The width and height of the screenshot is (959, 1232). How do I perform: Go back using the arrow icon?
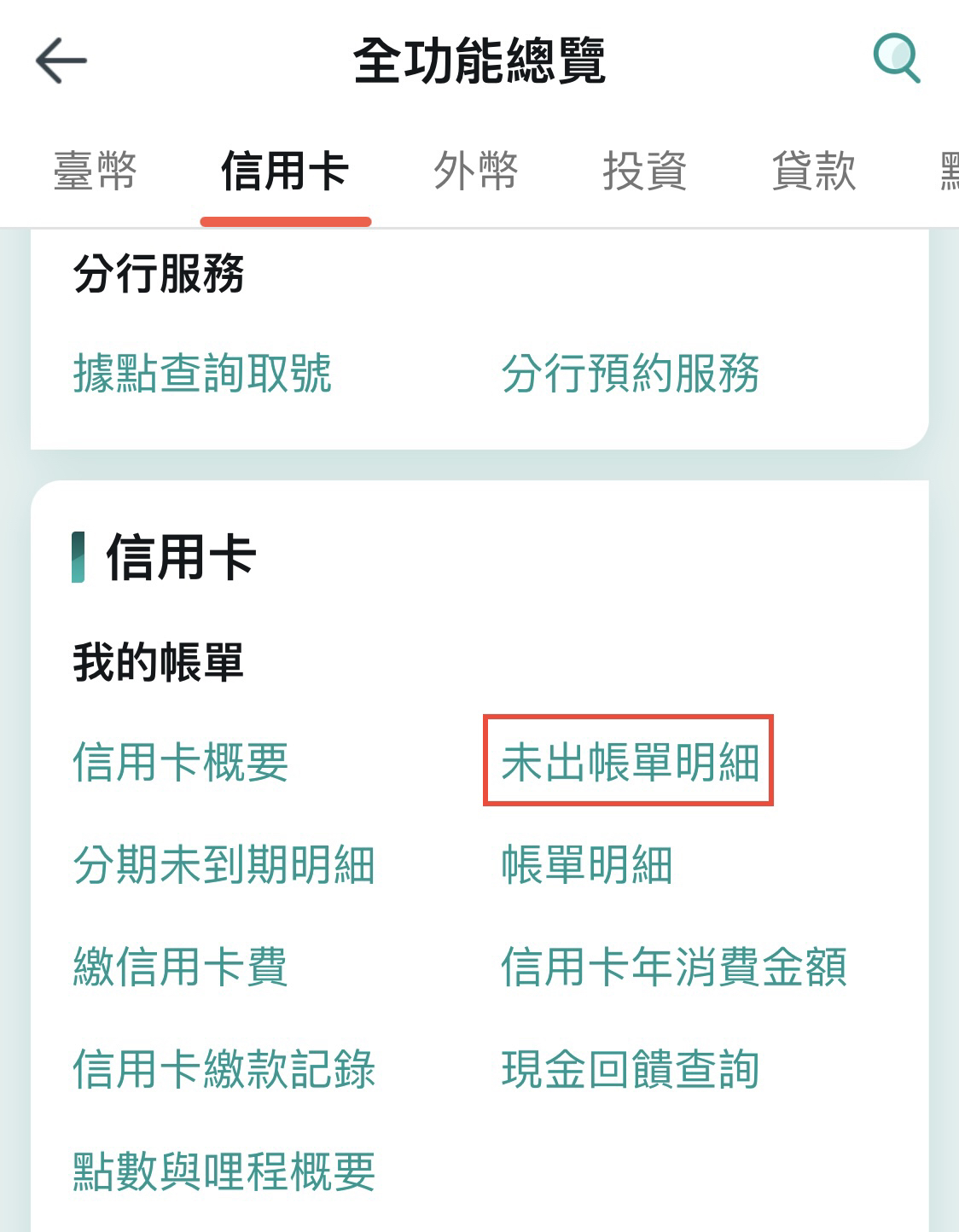tap(61, 61)
